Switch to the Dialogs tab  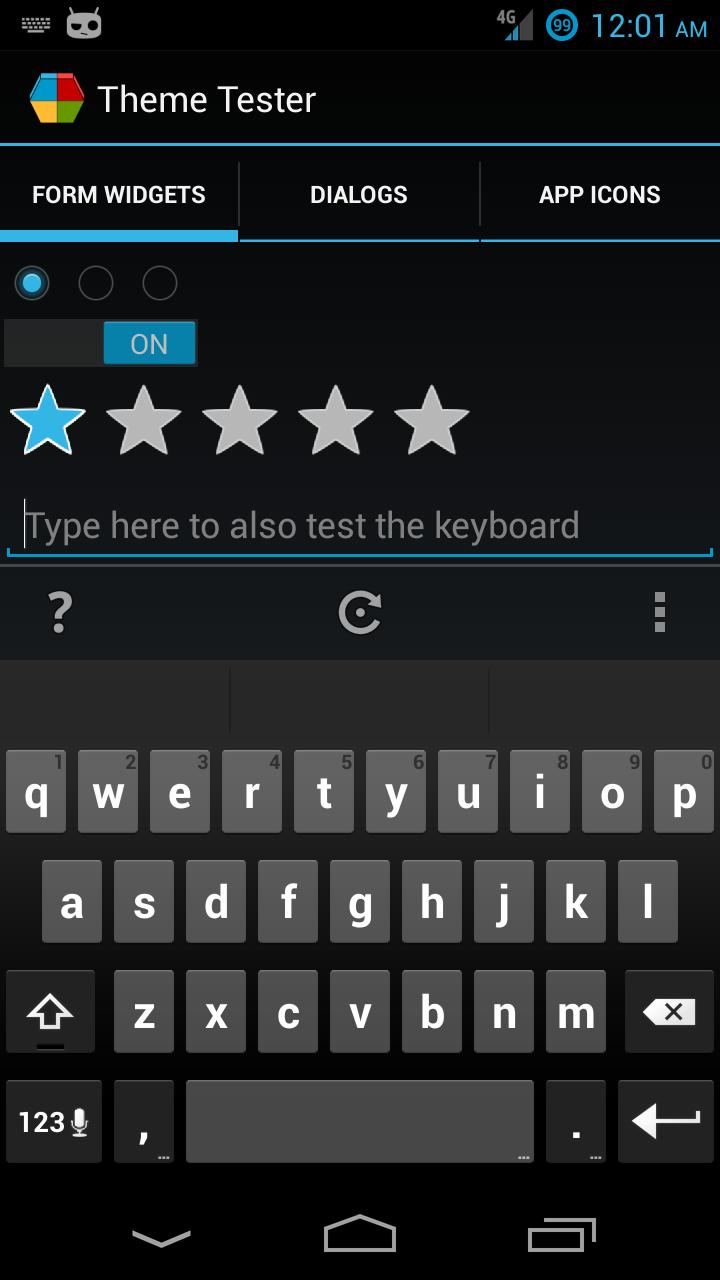(x=359, y=195)
